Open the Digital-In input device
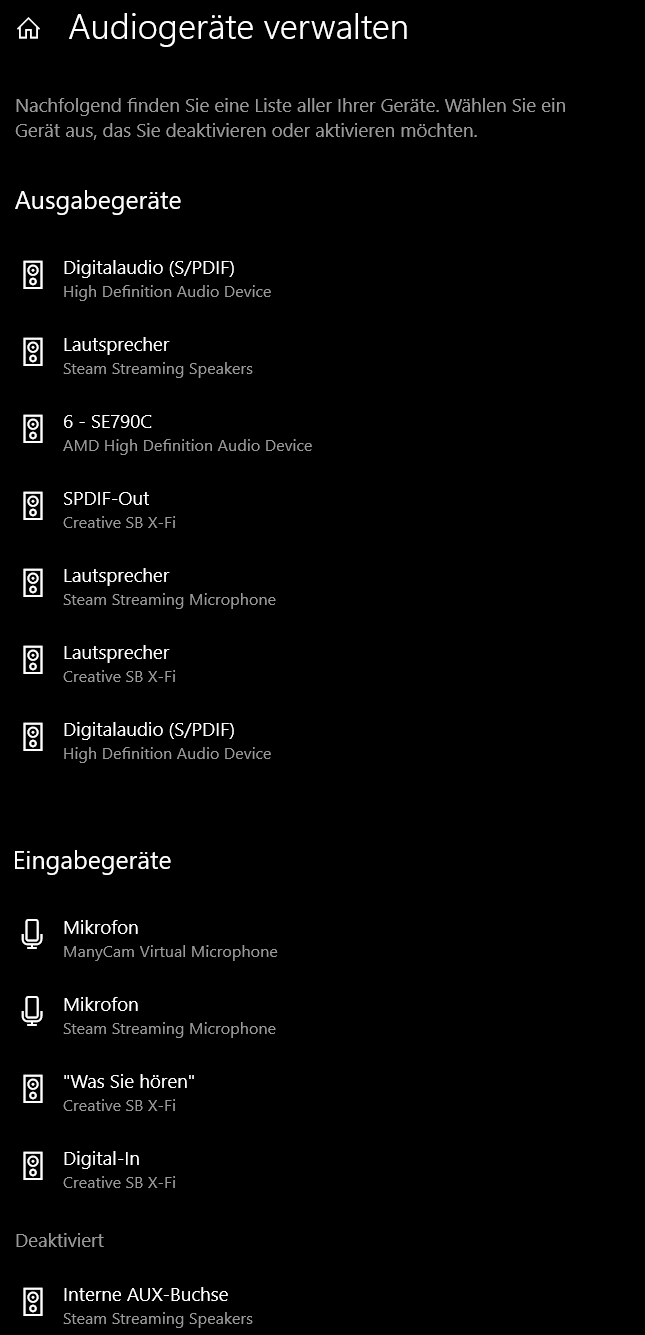 click(x=119, y=1170)
